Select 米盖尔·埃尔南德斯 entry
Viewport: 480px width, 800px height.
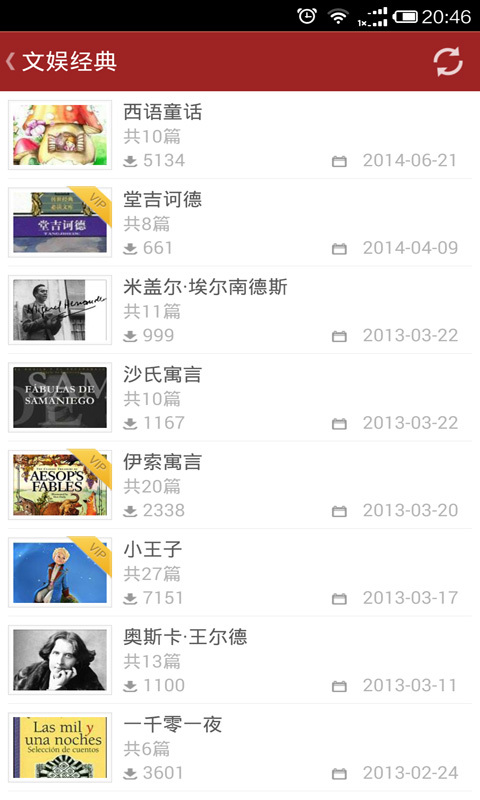(x=240, y=310)
